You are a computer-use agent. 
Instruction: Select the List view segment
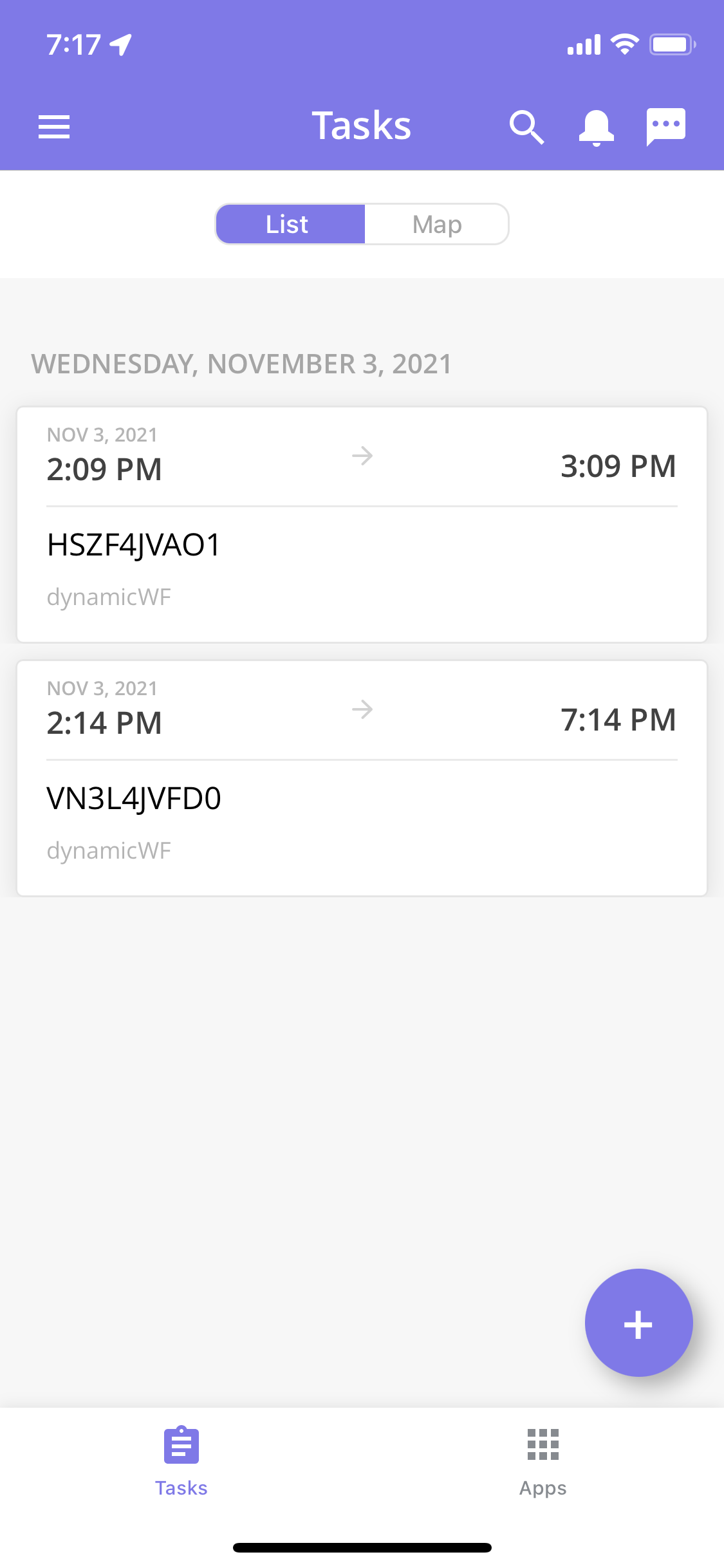[x=290, y=224]
